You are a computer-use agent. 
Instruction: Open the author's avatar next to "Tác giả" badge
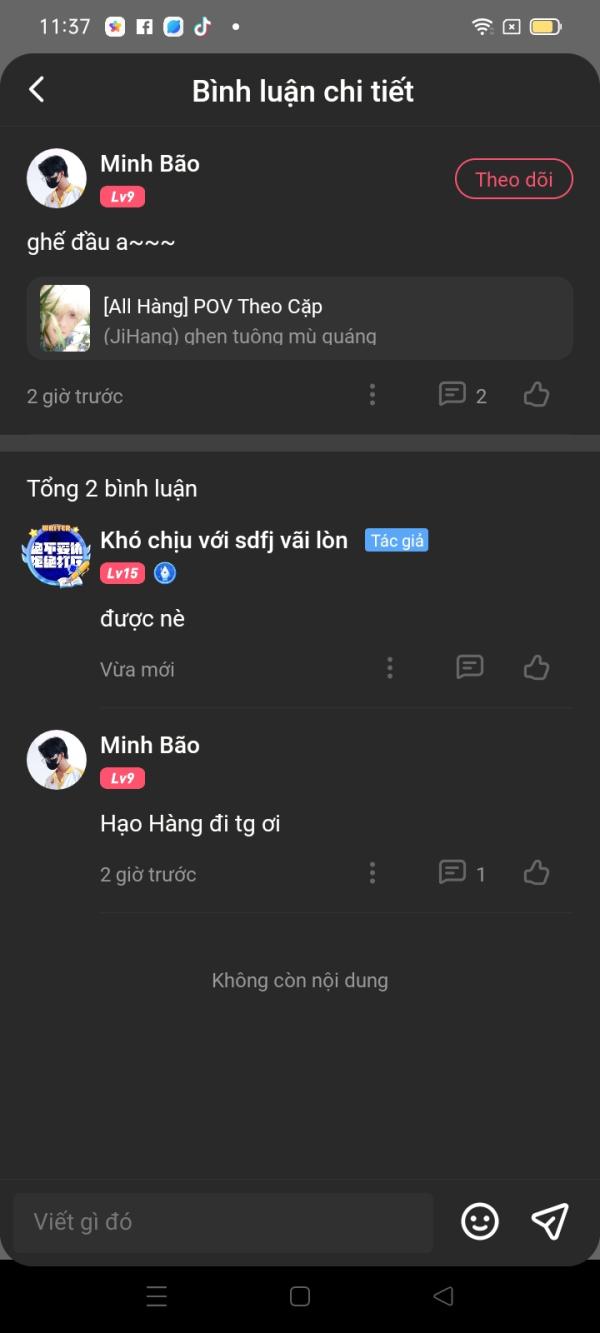pos(56,554)
